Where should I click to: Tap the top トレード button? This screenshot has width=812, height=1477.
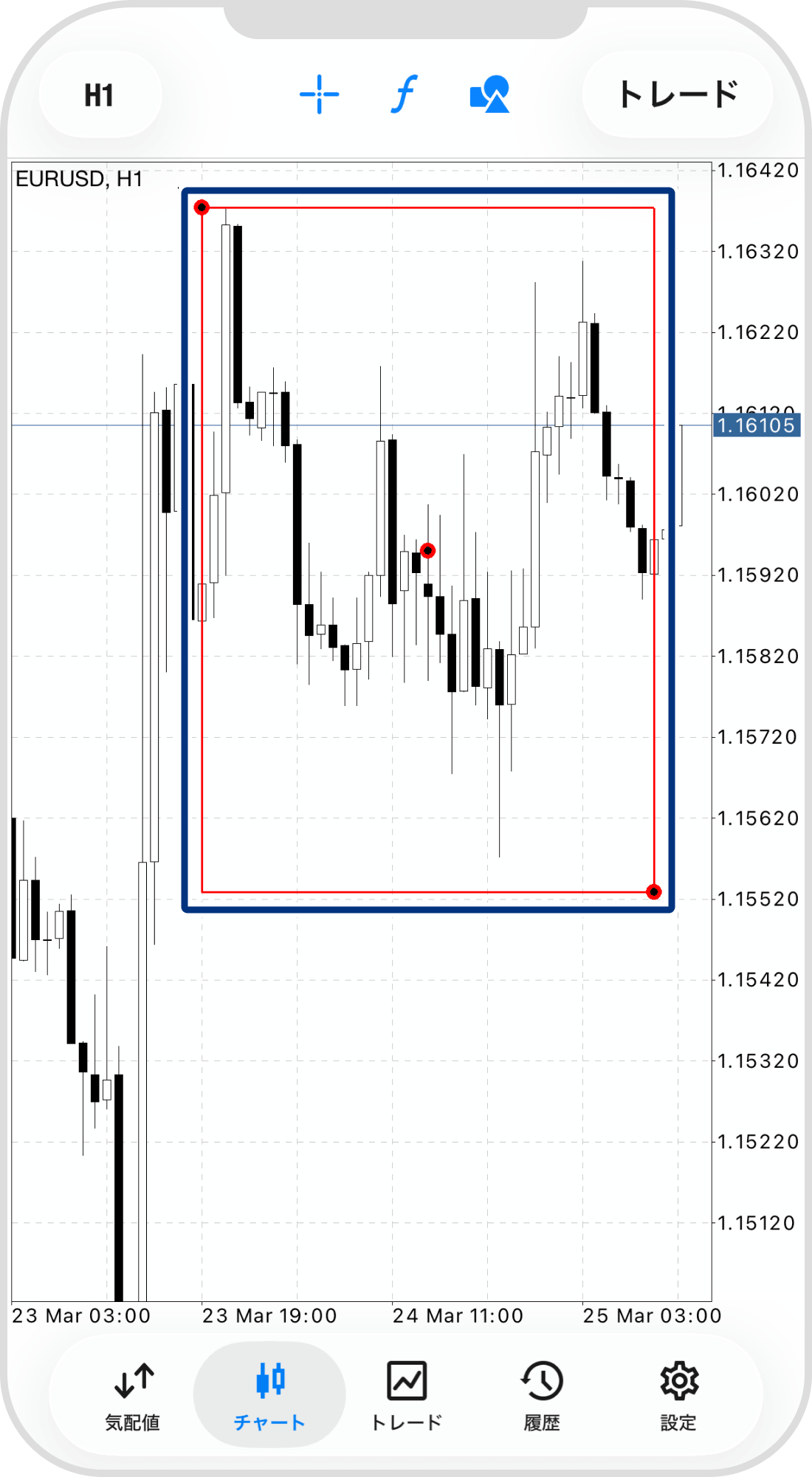pos(677,95)
